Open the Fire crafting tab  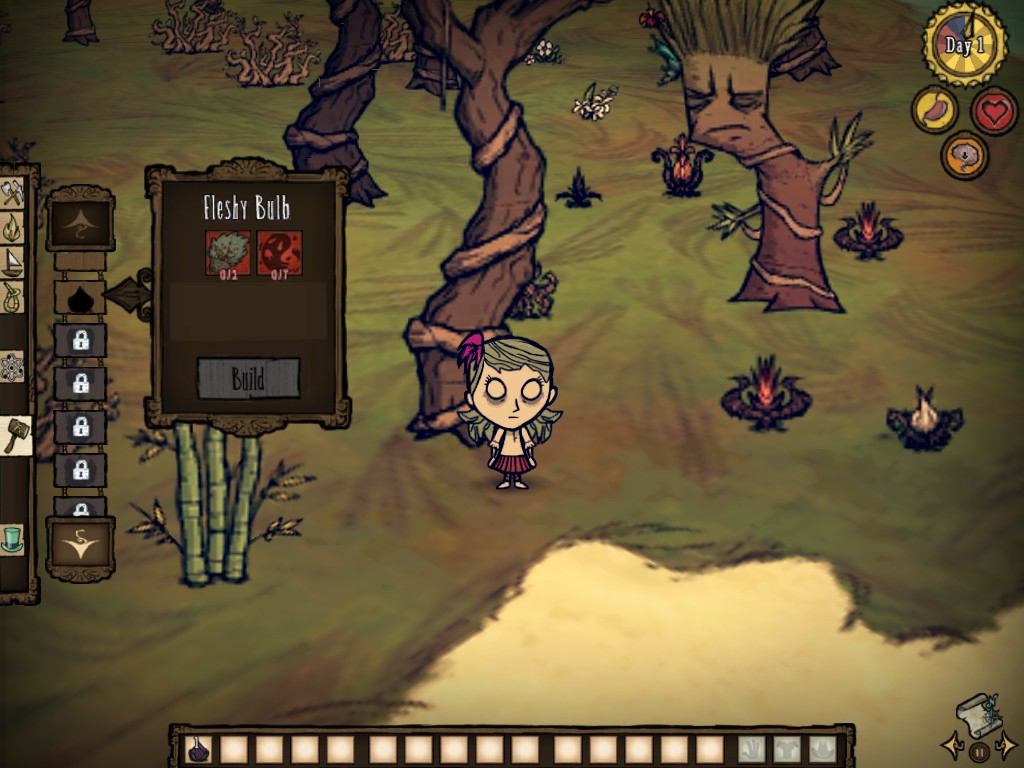coord(13,227)
